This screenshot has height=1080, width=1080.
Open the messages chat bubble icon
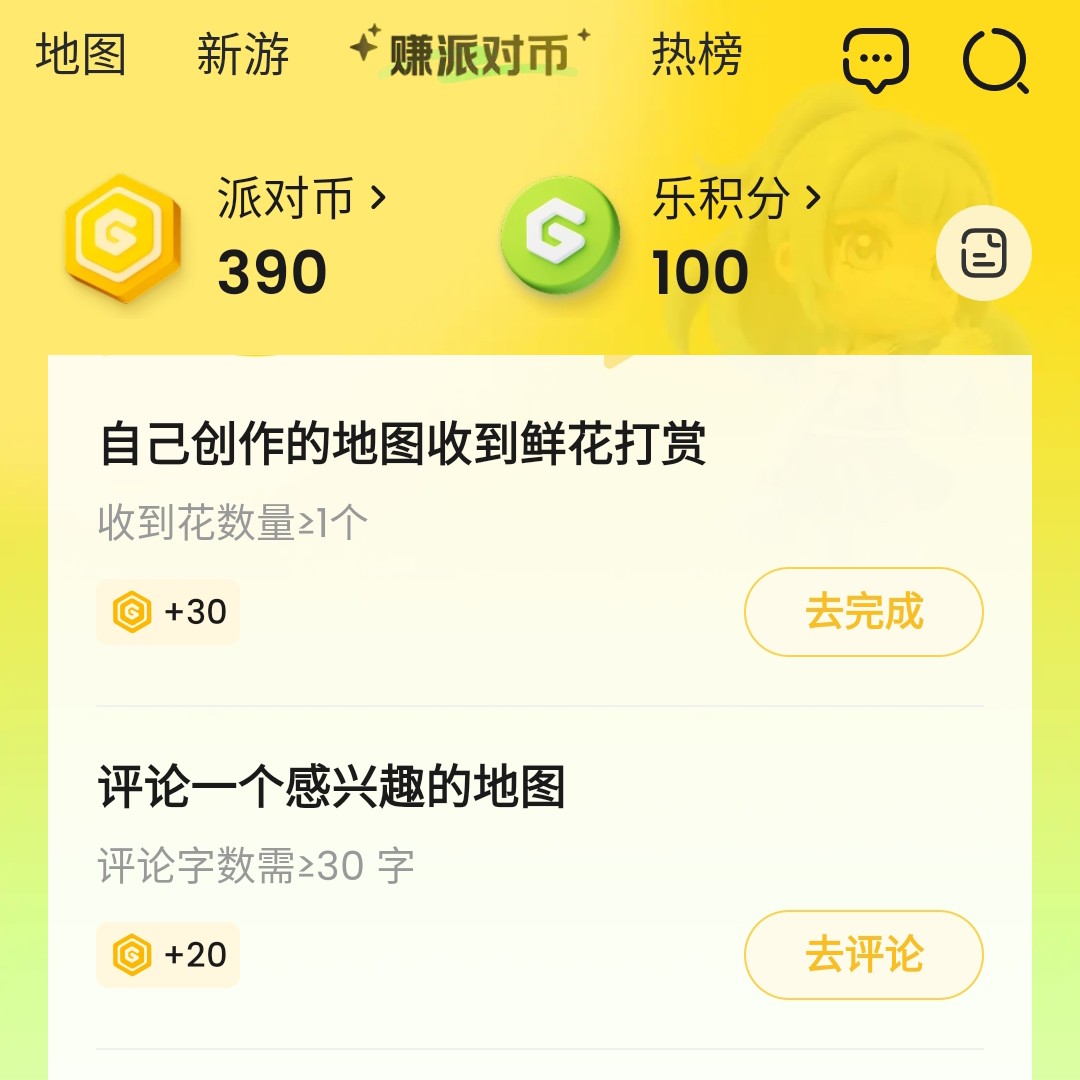click(x=875, y=60)
